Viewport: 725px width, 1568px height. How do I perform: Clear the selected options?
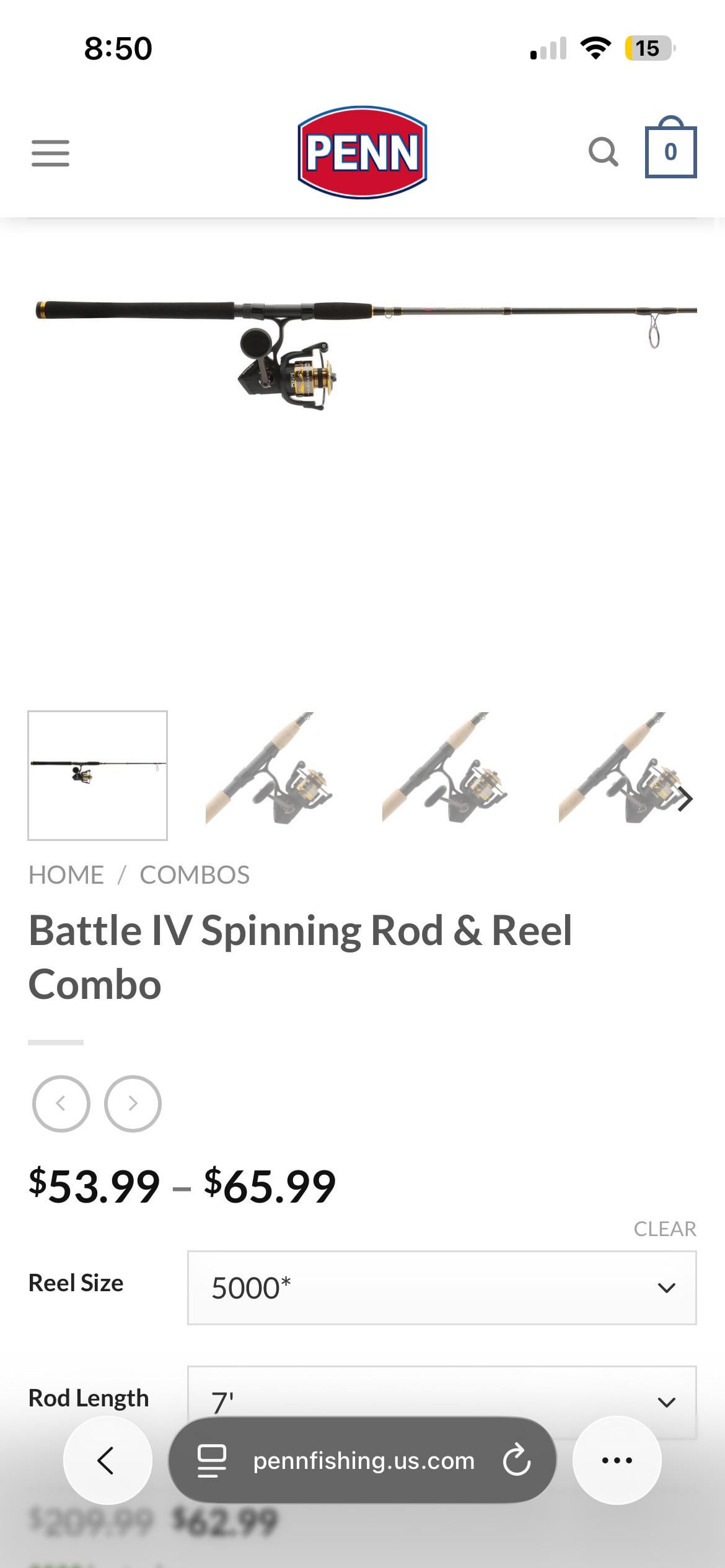664,1229
